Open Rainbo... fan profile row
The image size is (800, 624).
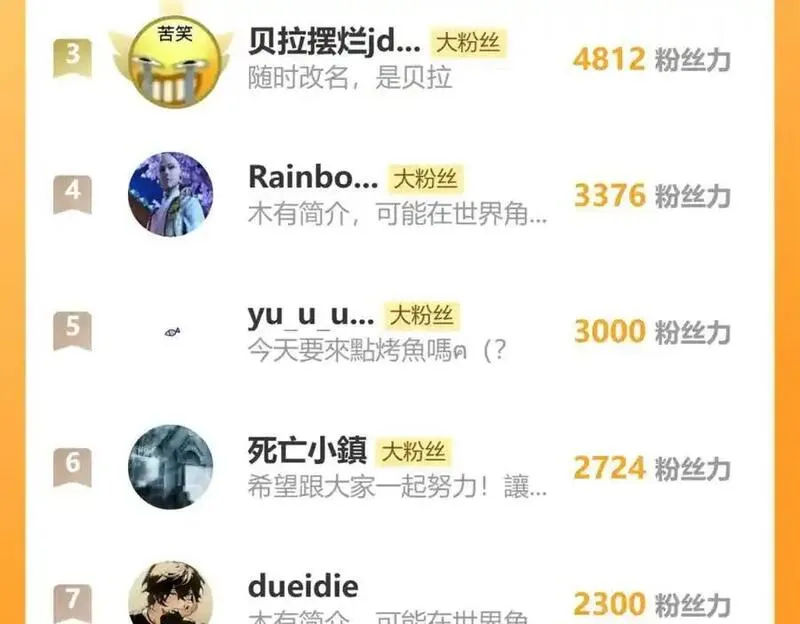400,194
